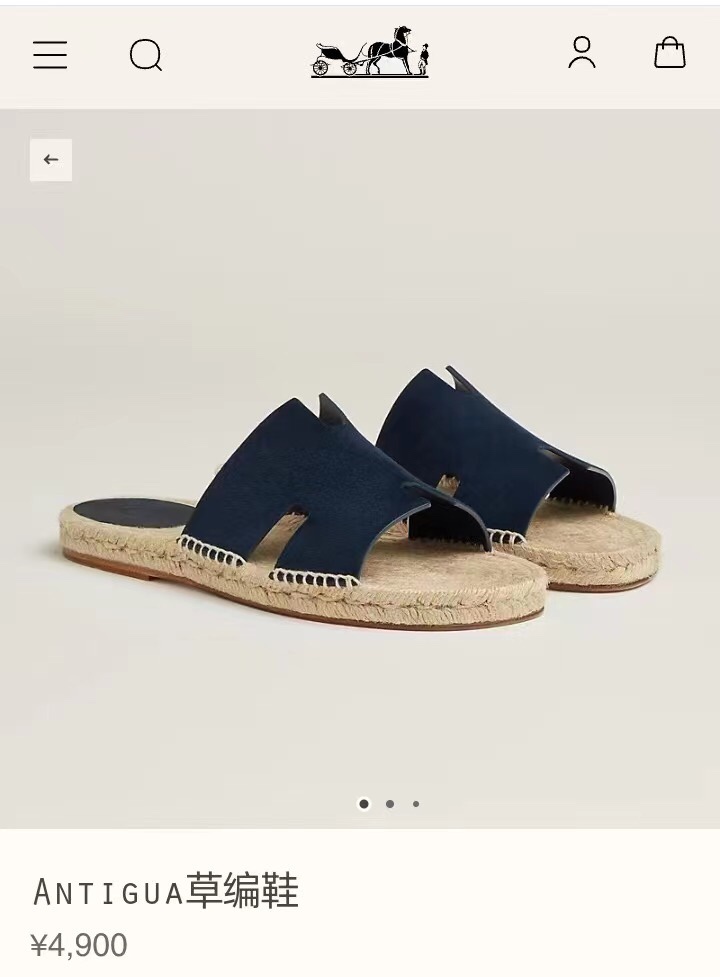This screenshot has height=977, width=720.
Task: Check cart contents via the bag icon
Action: pyautogui.click(x=668, y=55)
